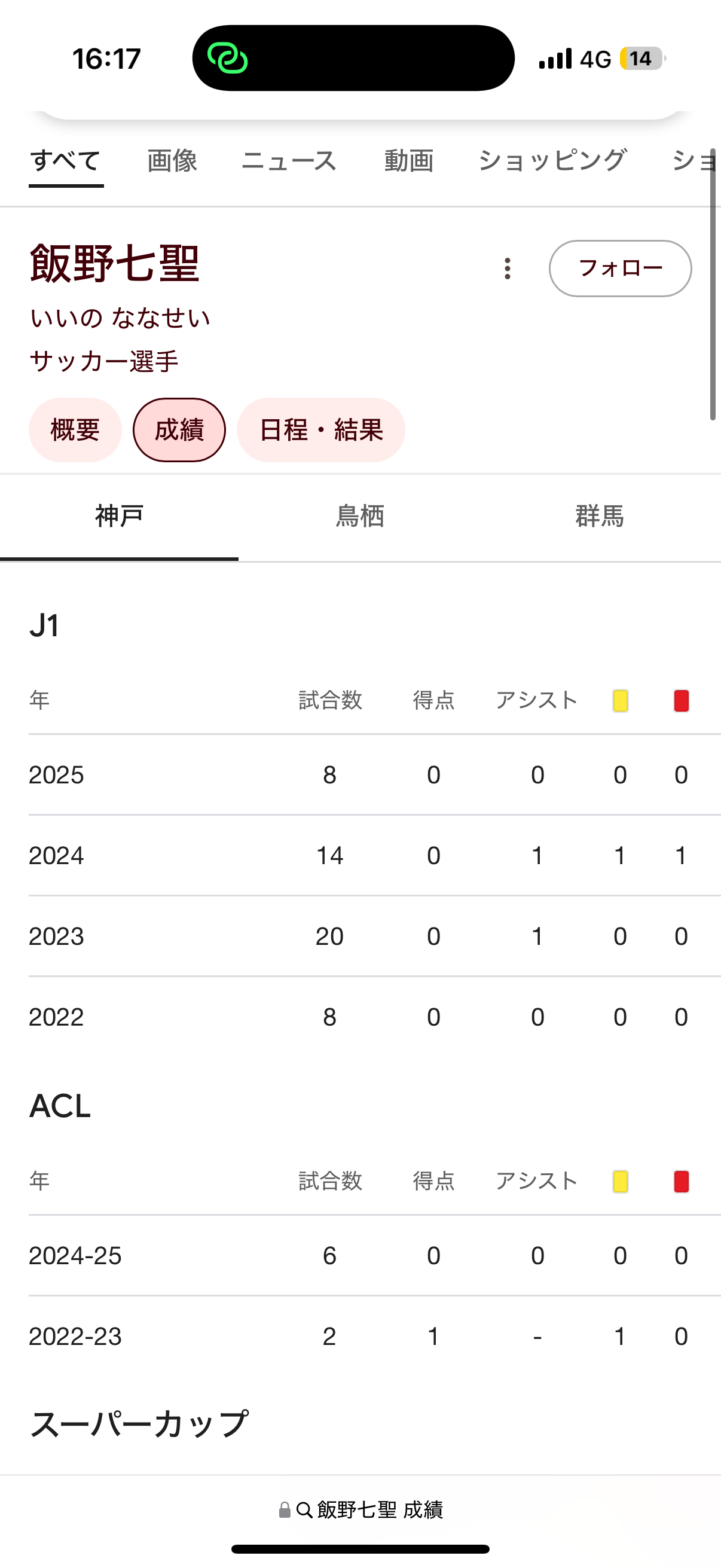
Task: Tap the 成績 chip
Action: (179, 430)
